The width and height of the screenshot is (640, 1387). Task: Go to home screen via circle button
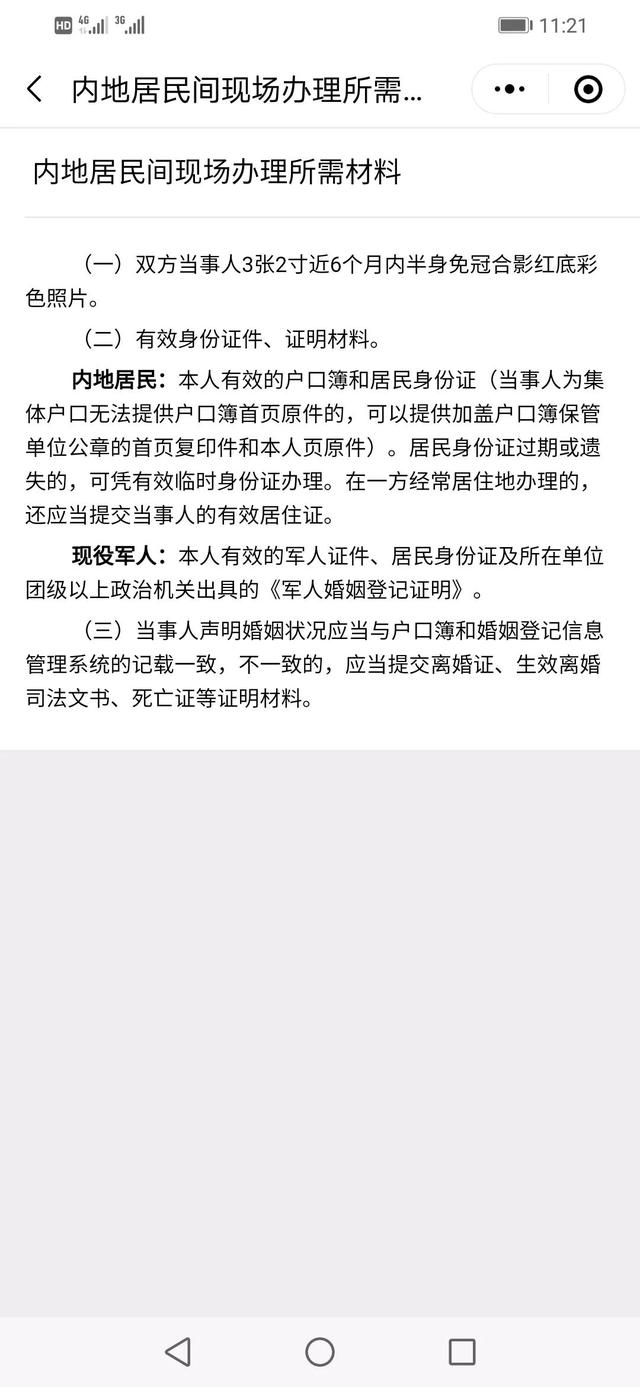coord(320,1352)
